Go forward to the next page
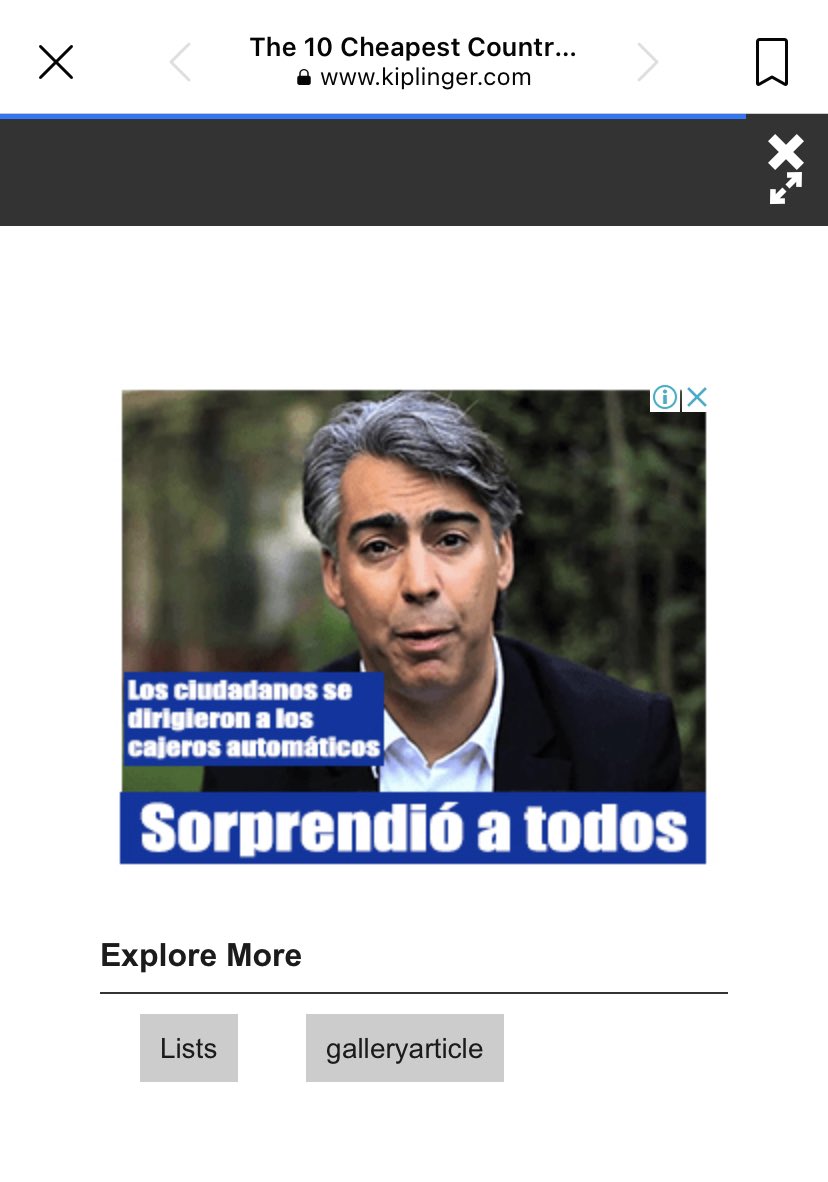 (648, 63)
